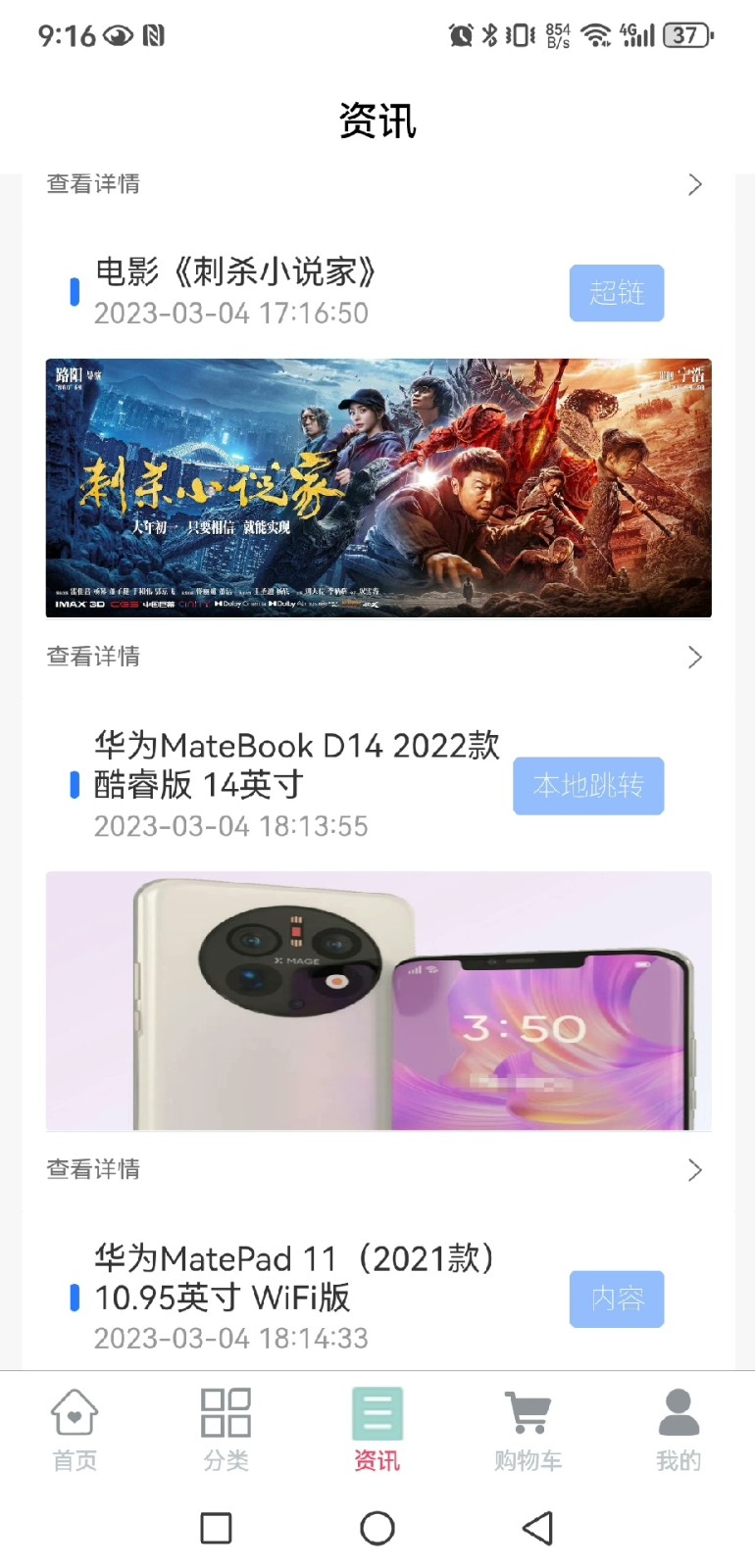Switch to the 首页 tab
Image resolution: width=755 pixels, height=1568 pixels.
(75, 1431)
